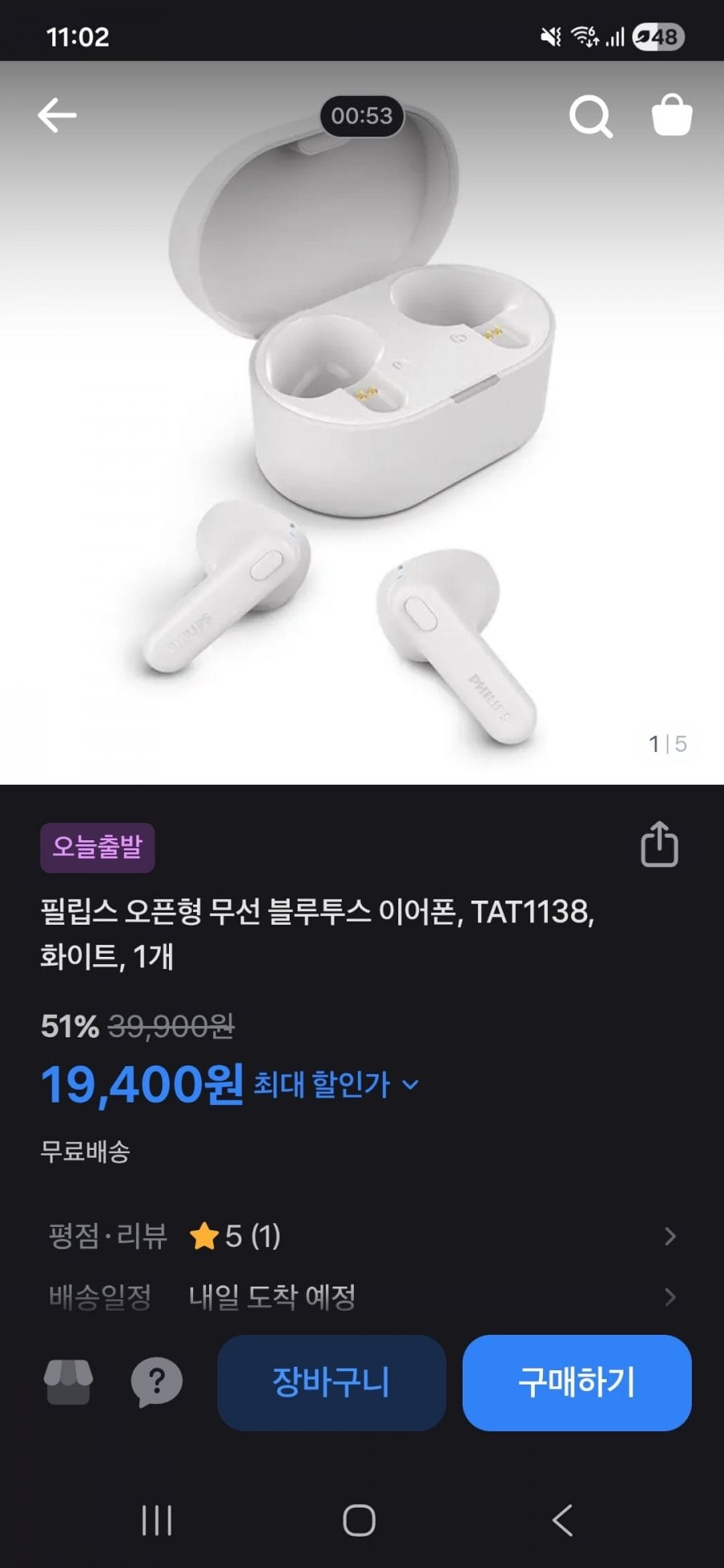Screen dimensions: 724x1568
Task: Go back using the top arrow
Action: [x=57, y=116]
